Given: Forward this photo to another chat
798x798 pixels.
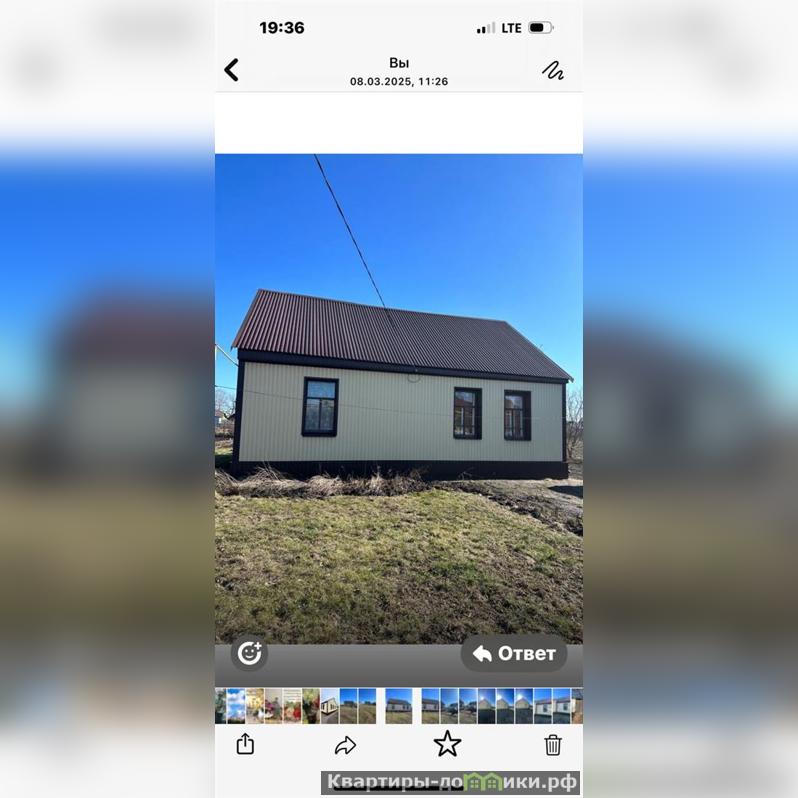Looking at the screenshot, I should coord(345,745).
